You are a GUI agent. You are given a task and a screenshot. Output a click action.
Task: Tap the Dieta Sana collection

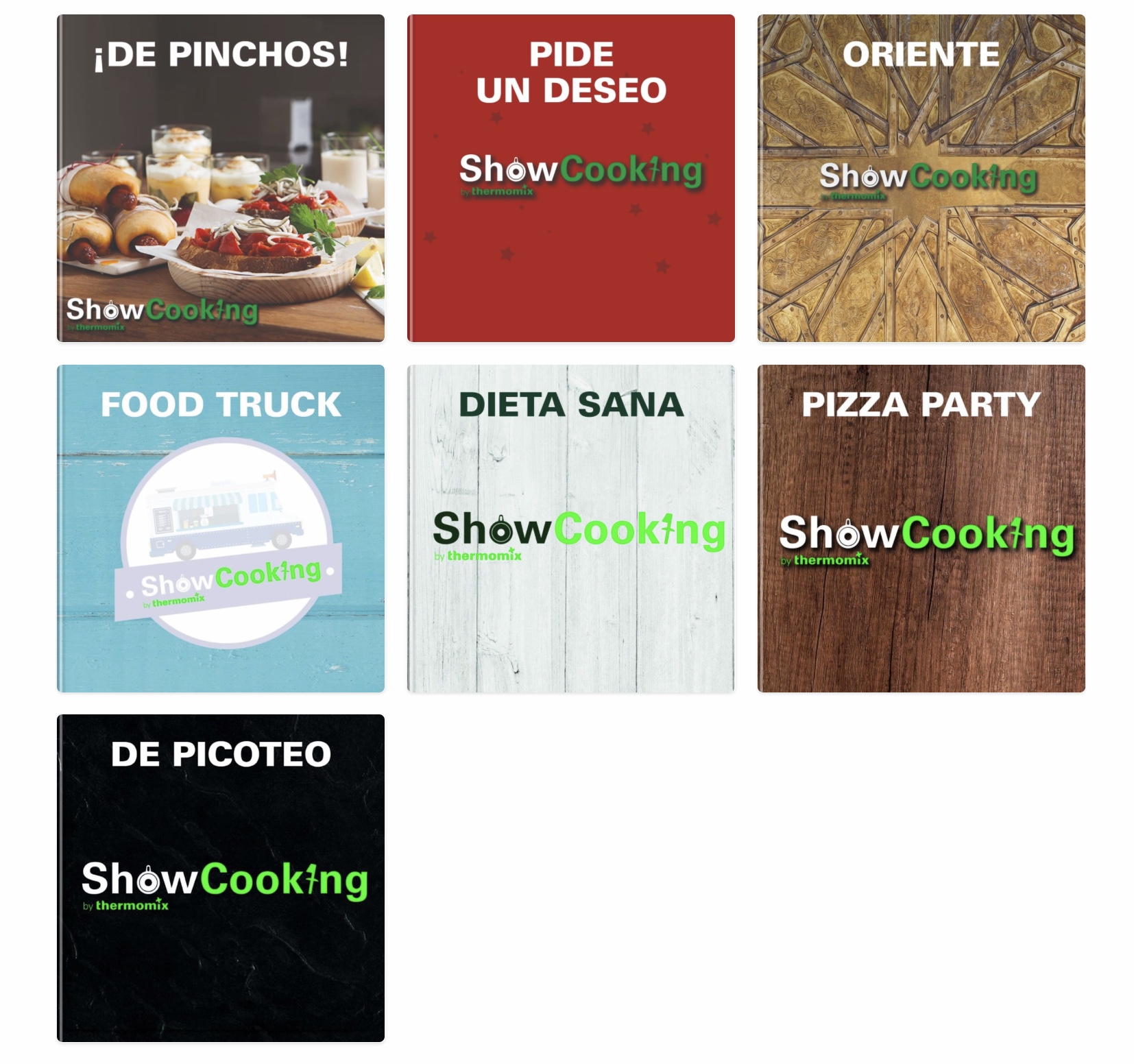tap(570, 529)
